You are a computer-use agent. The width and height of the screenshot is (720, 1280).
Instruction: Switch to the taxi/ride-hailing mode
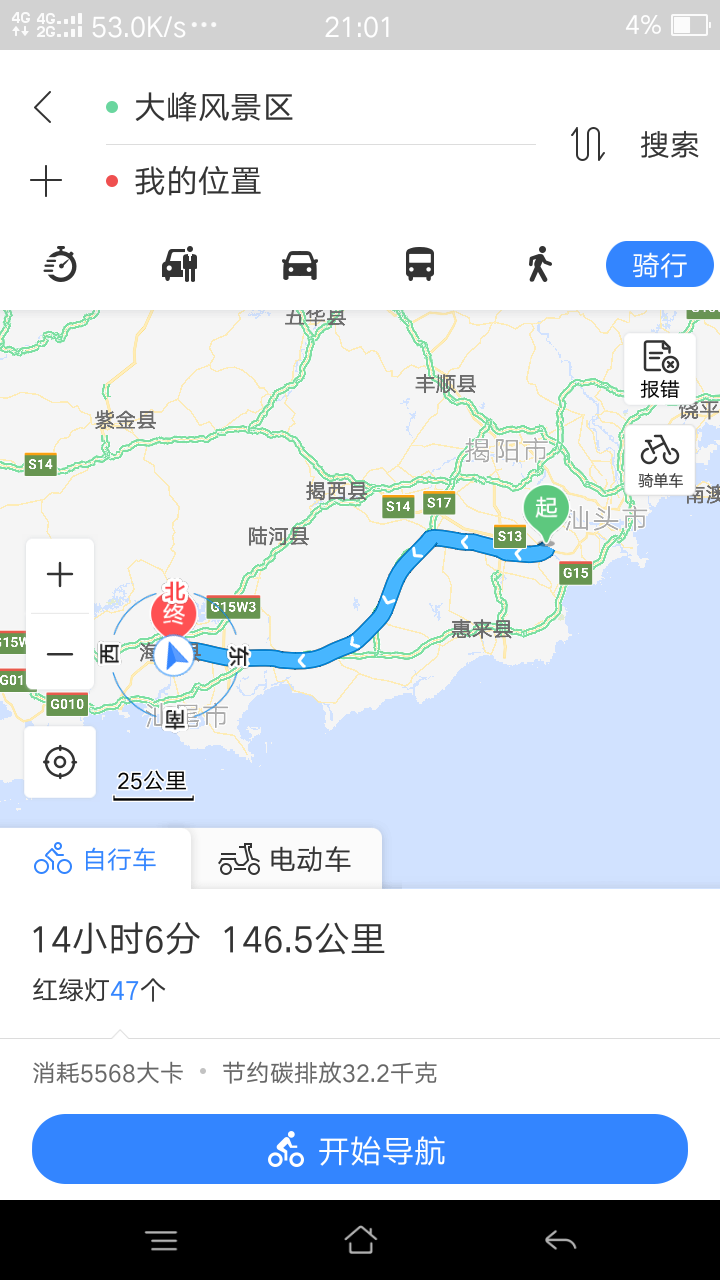click(180, 265)
